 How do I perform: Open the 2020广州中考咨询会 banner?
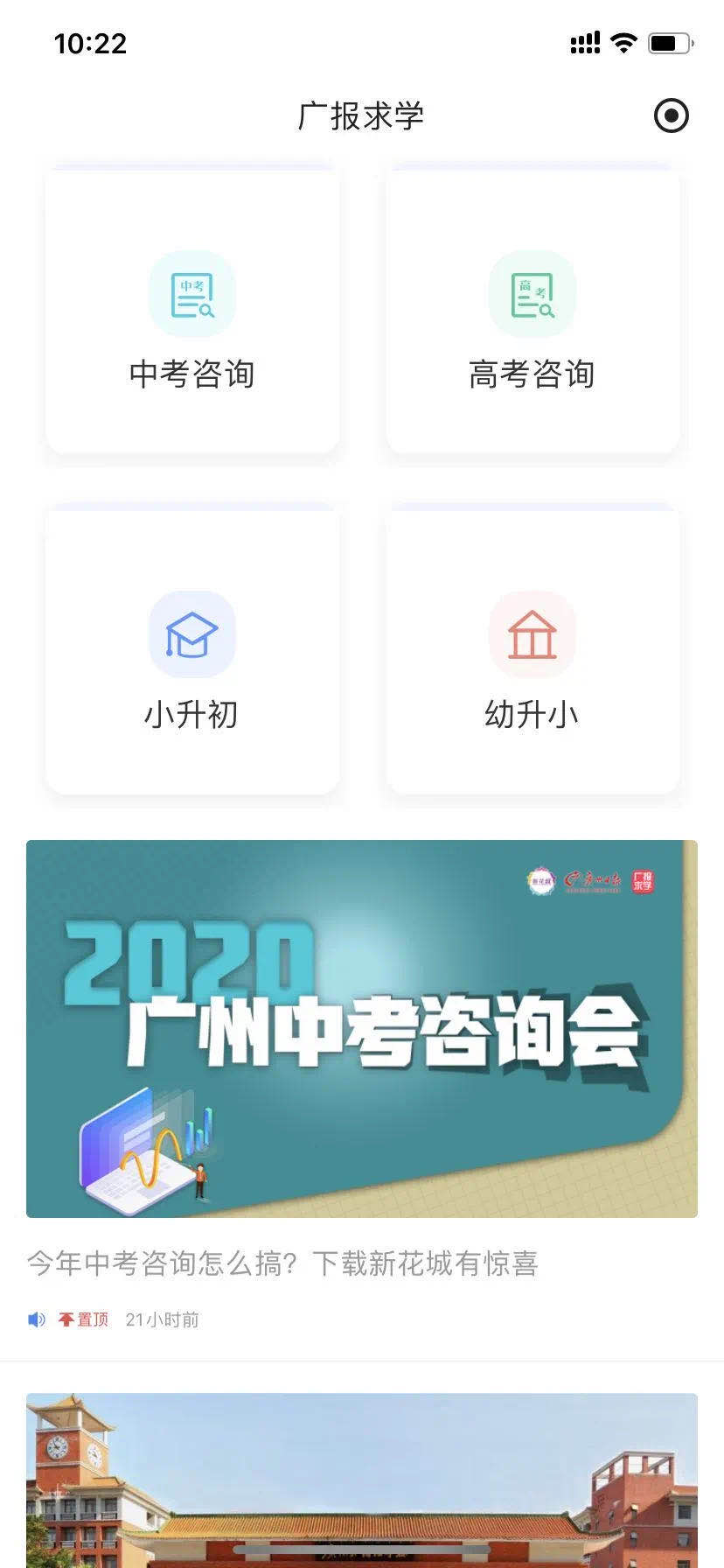point(362,1028)
